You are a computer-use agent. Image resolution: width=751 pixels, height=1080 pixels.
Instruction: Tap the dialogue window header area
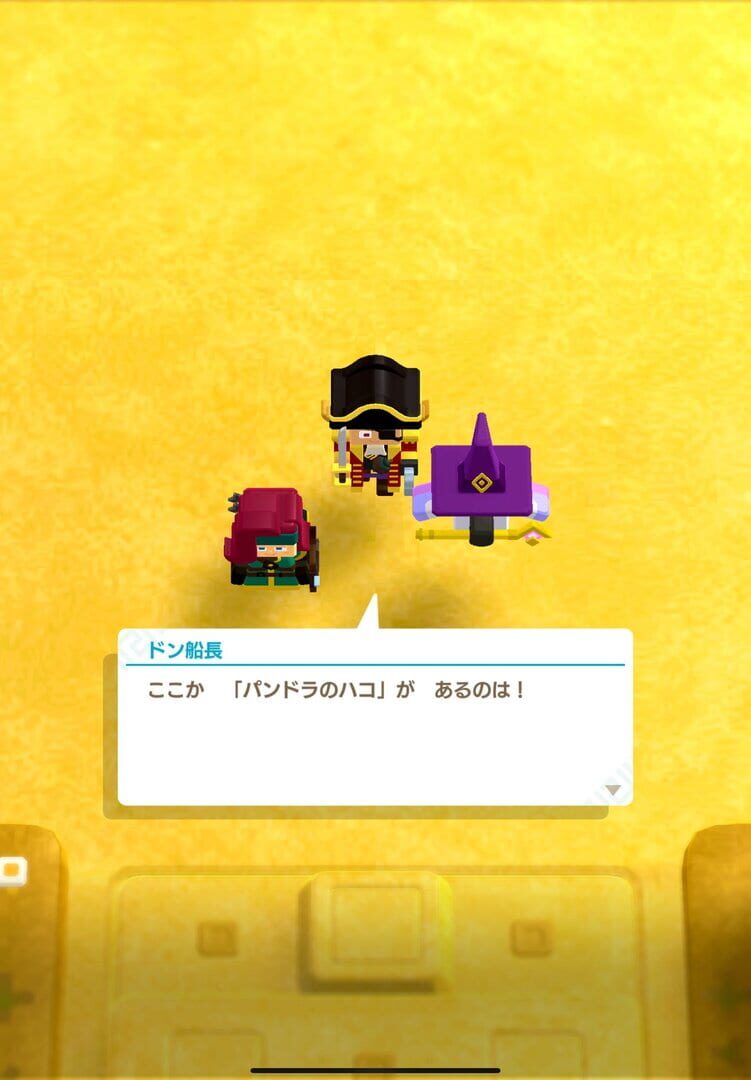375,650
